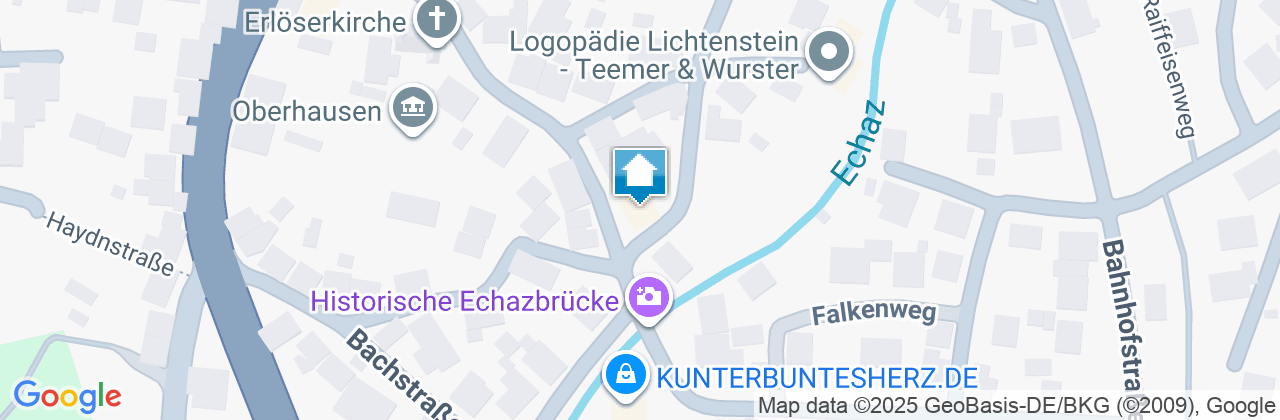Image resolution: width=1280 pixels, height=420 pixels.
Task: Select the Logopädie Lichtenstein location pin
Action: pyautogui.click(x=828, y=52)
